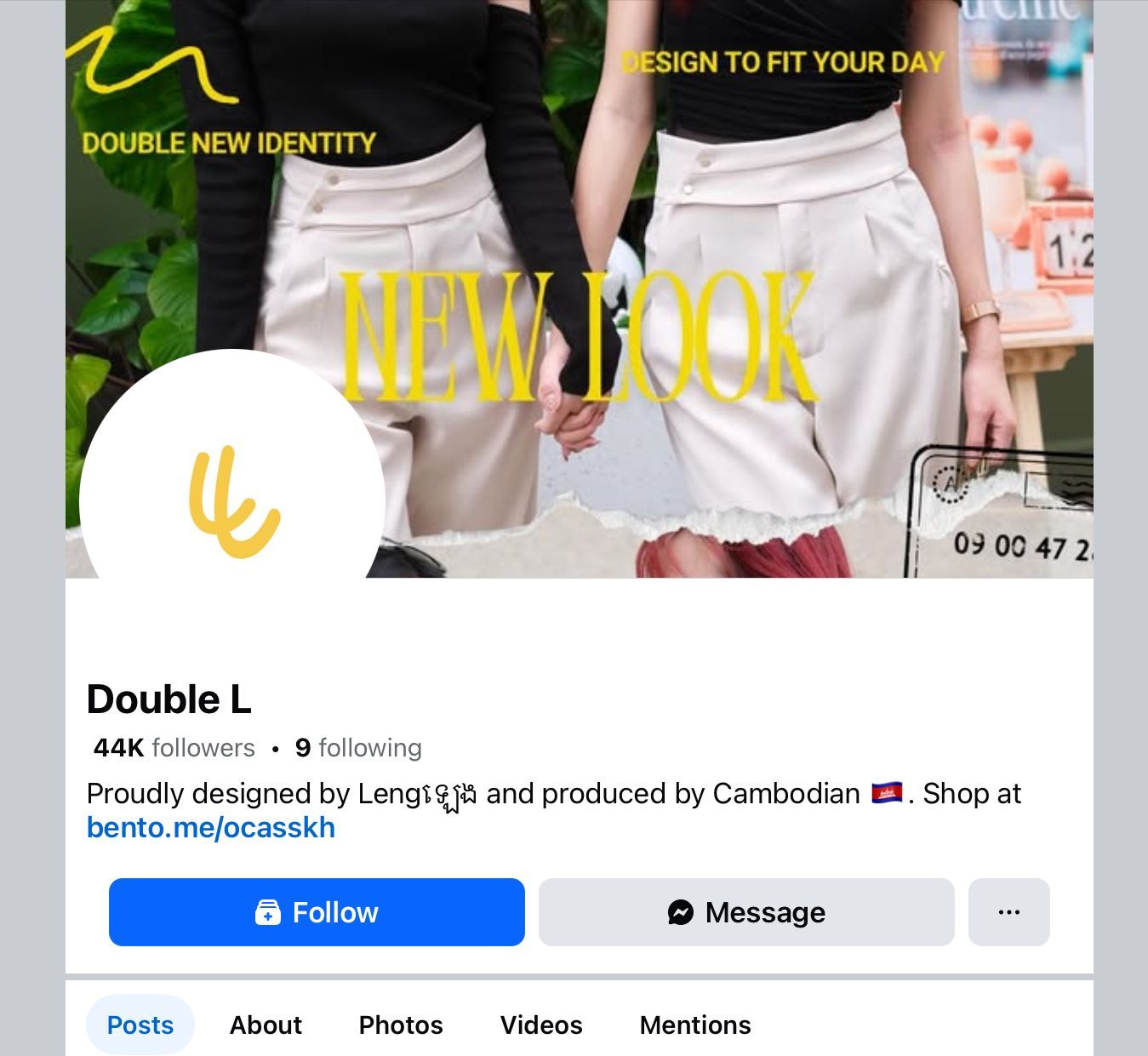View the 9 following list
This screenshot has height=1056, width=1148.
pos(358,748)
